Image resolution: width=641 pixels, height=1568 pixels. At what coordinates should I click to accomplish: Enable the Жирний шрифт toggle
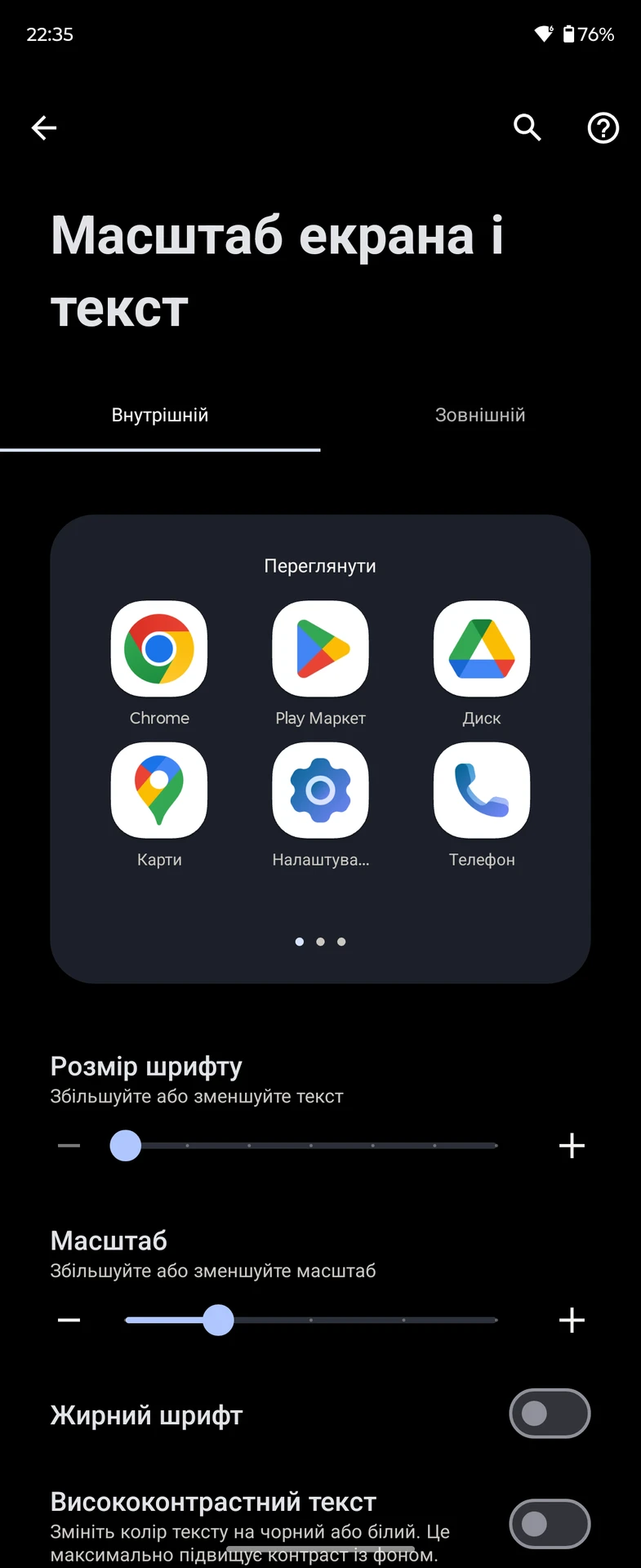[x=550, y=1414]
